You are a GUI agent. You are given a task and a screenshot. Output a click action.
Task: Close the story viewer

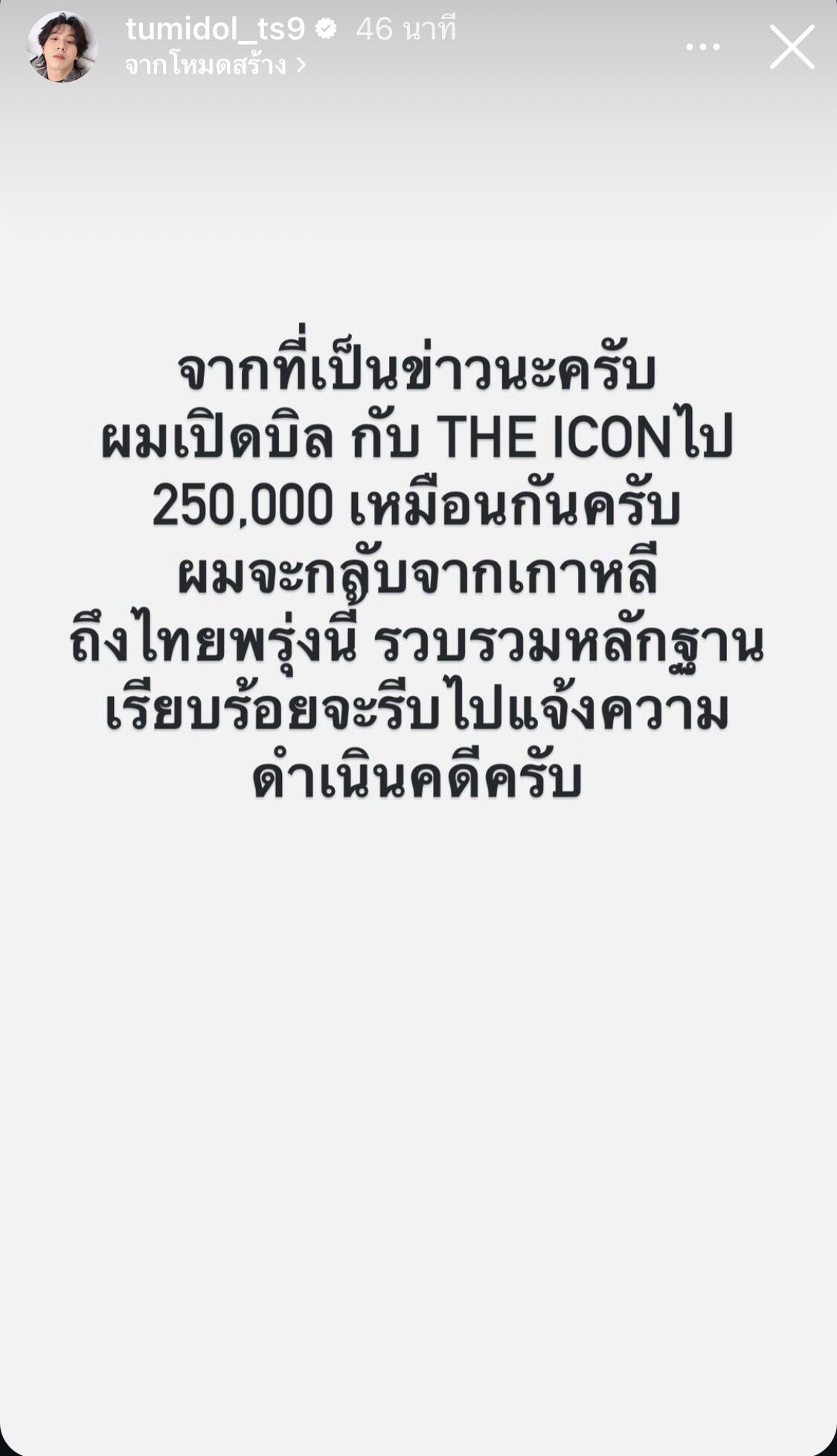click(x=792, y=47)
